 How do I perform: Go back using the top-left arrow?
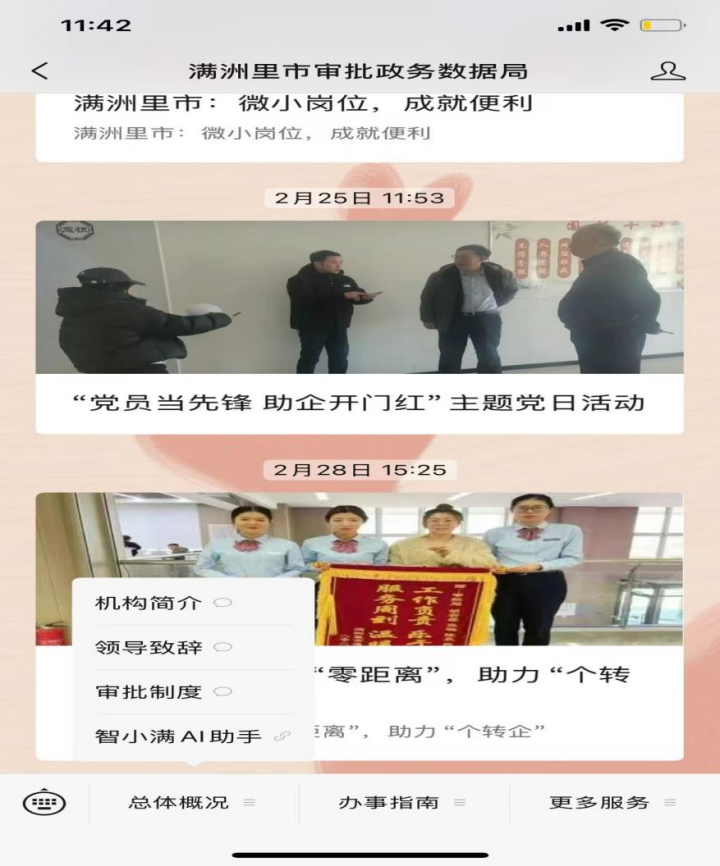40,71
